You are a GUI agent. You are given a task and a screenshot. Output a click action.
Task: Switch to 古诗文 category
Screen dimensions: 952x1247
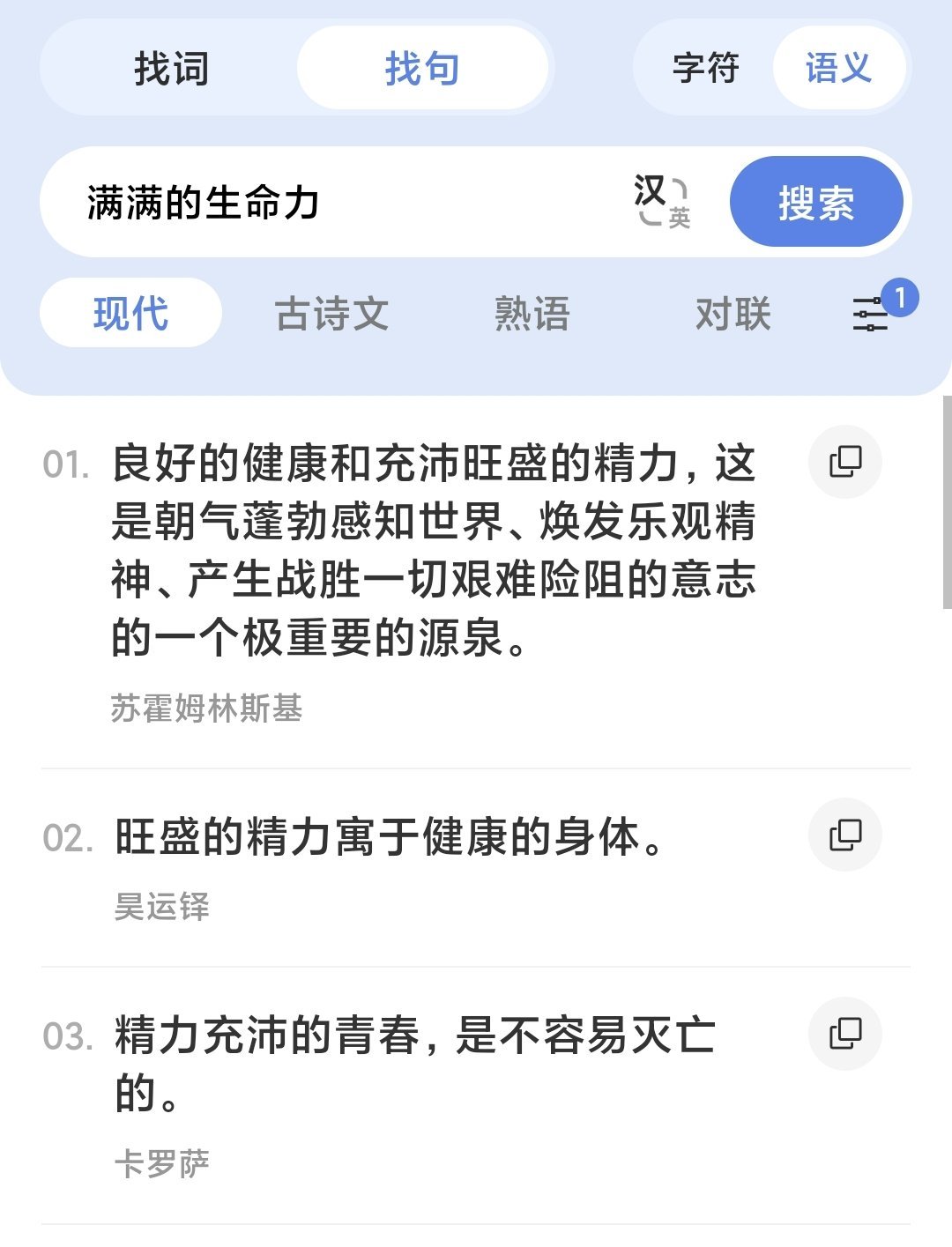(x=331, y=314)
